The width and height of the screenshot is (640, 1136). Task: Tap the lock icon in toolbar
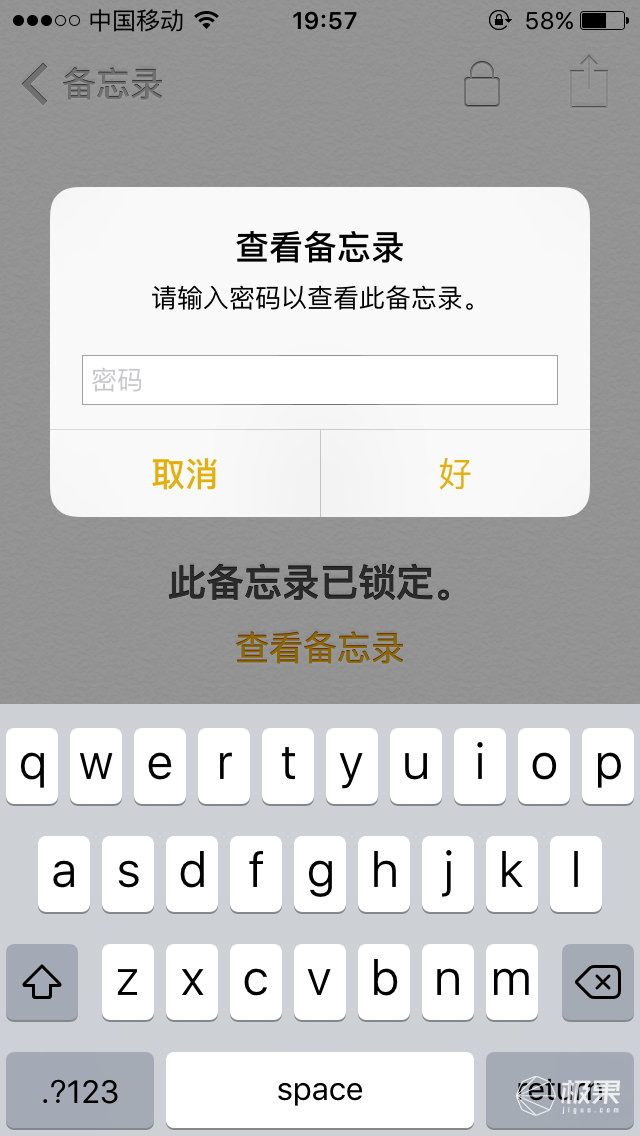pyautogui.click(x=481, y=83)
